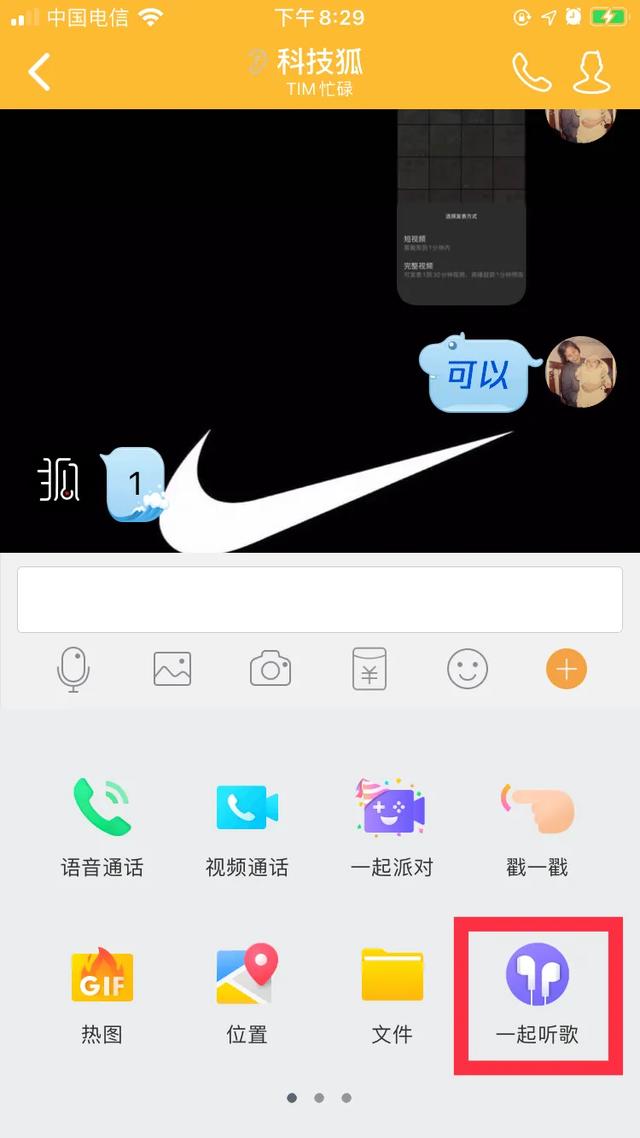Start a phone call from the header
The width and height of the screenshot is (640, 1138).
(531, 71)
